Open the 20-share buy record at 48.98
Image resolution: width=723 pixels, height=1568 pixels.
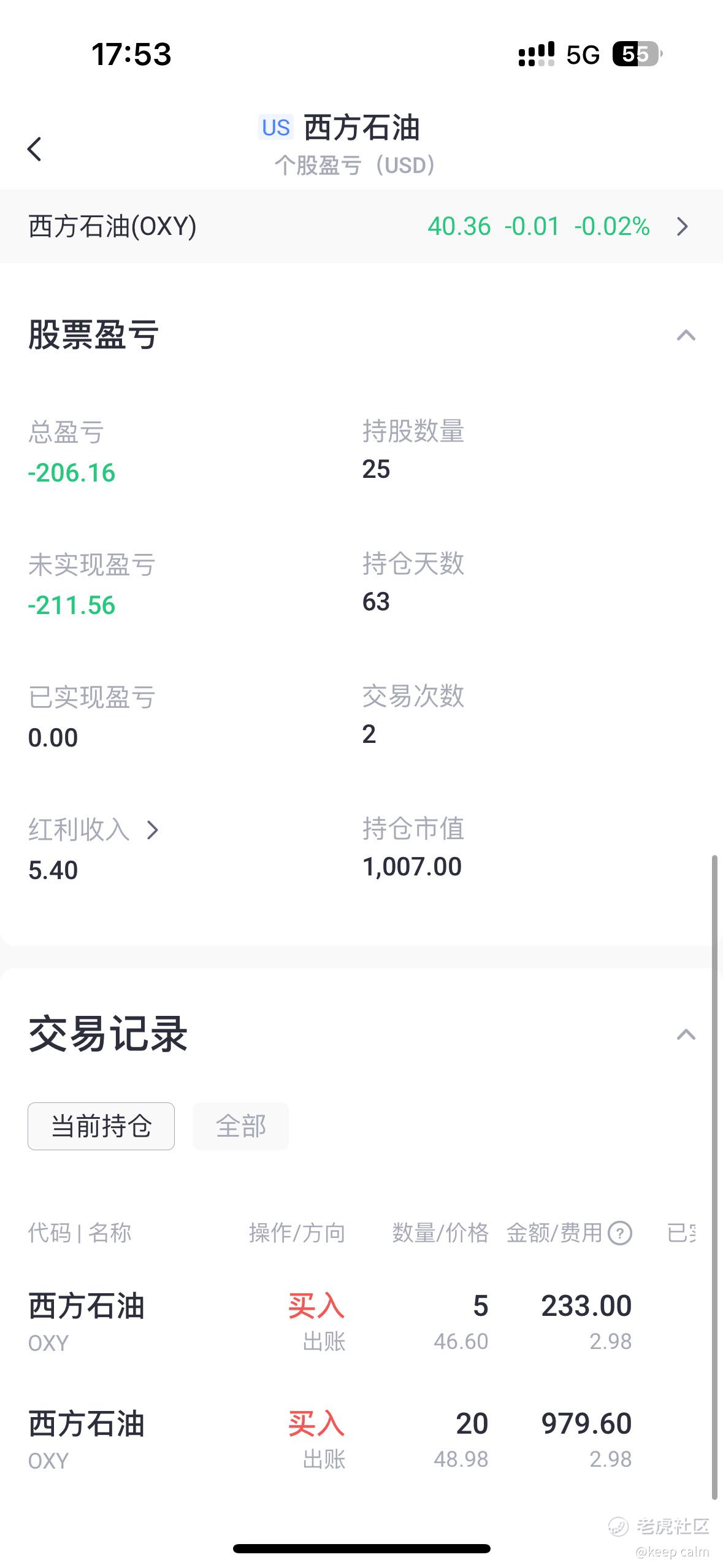click(x=361, y=1439)
